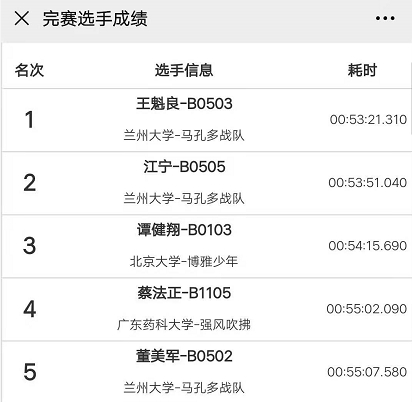Open the three-dot overflow menu

coord(385,18)
